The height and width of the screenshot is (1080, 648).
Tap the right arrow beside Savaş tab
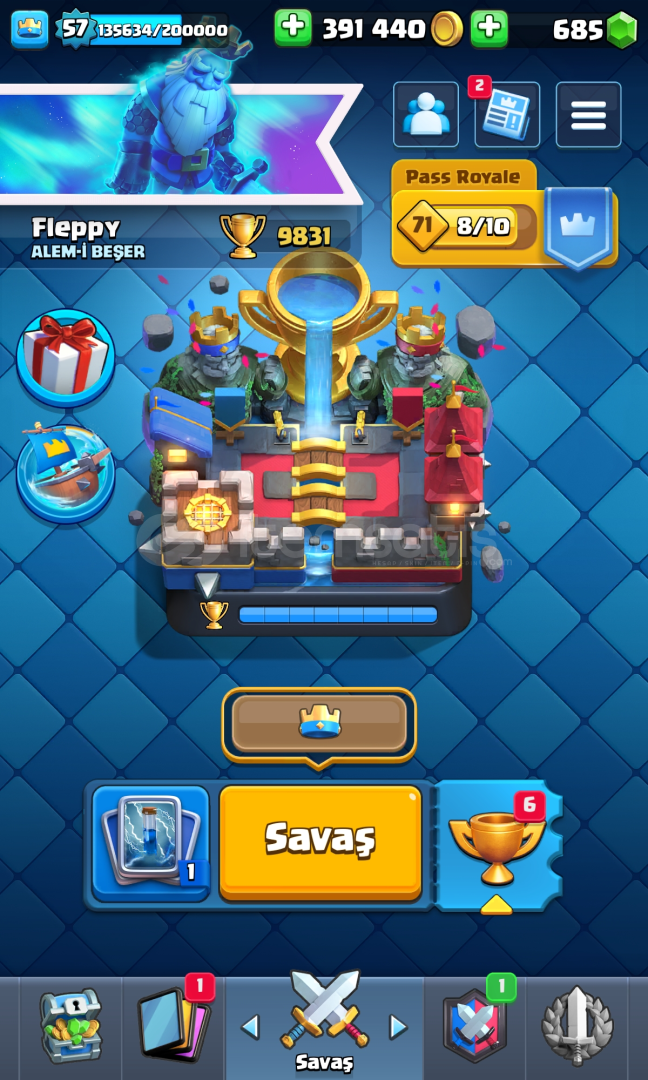pyautogui.click(x=398, y=1027)
